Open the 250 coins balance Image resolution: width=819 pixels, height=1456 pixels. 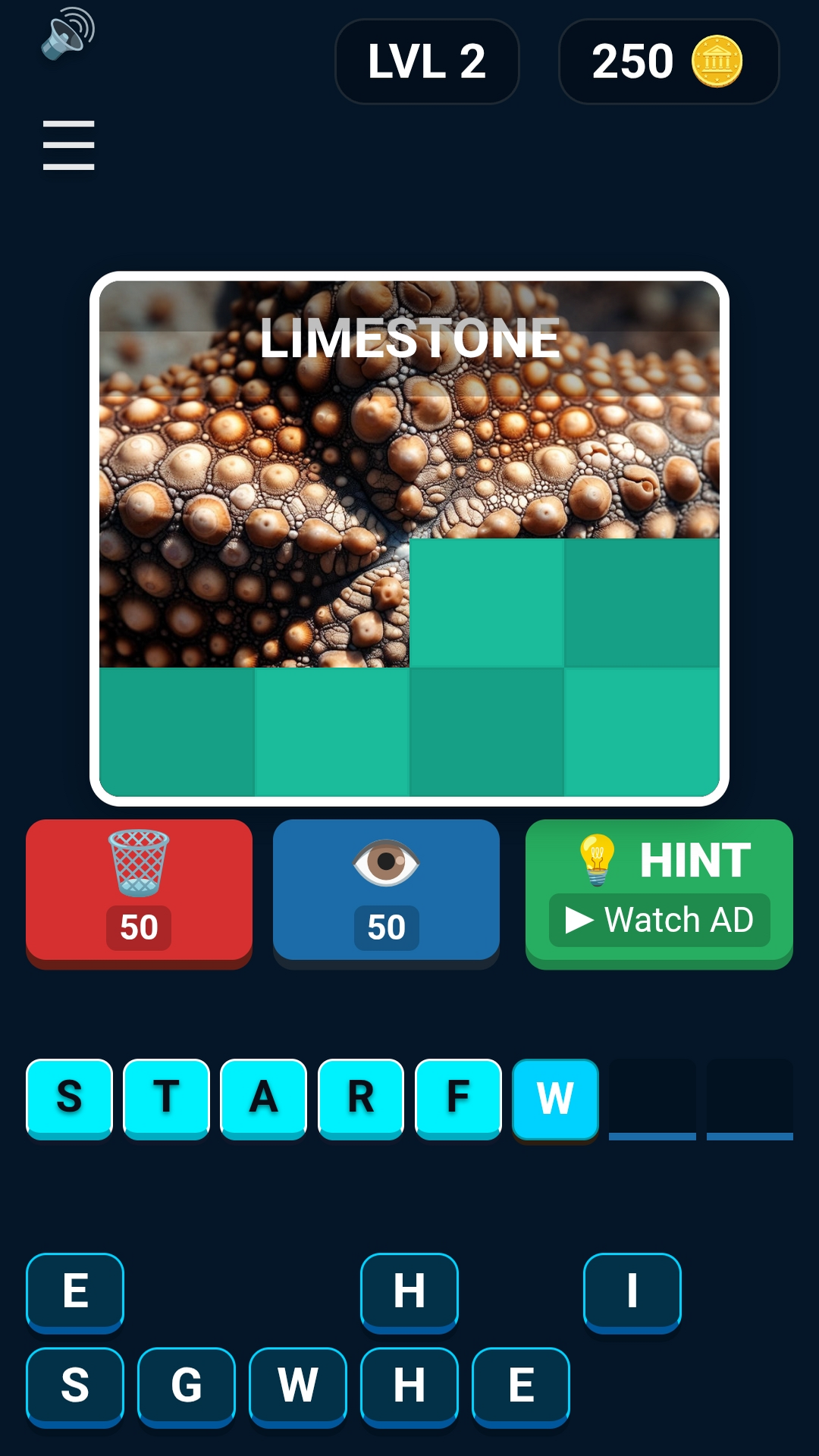pyautogui.click(x=668, y=61)
